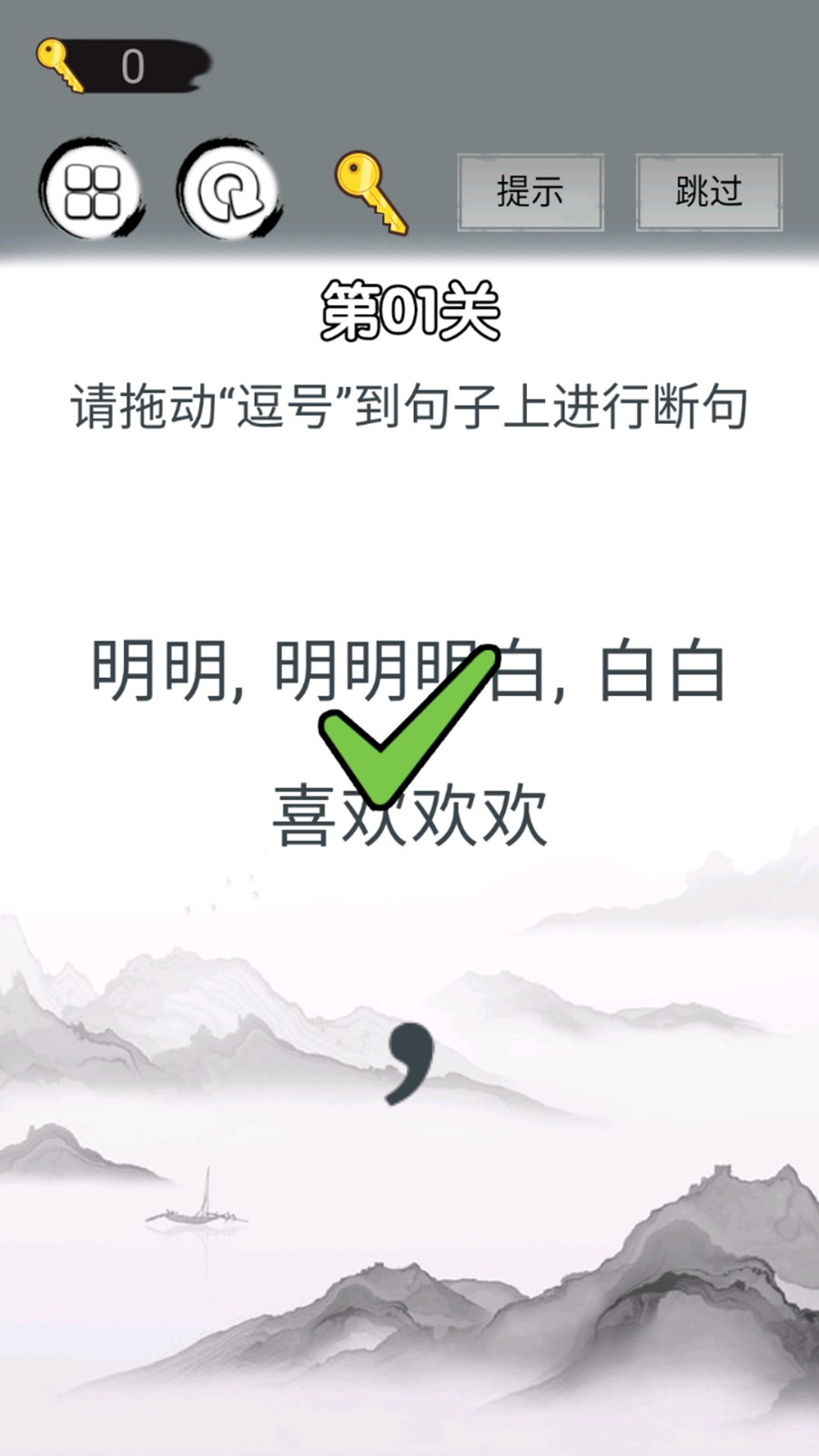819x1456 pixels.
Task: Tap the gold key beside 提示
Action: [371, 193]
